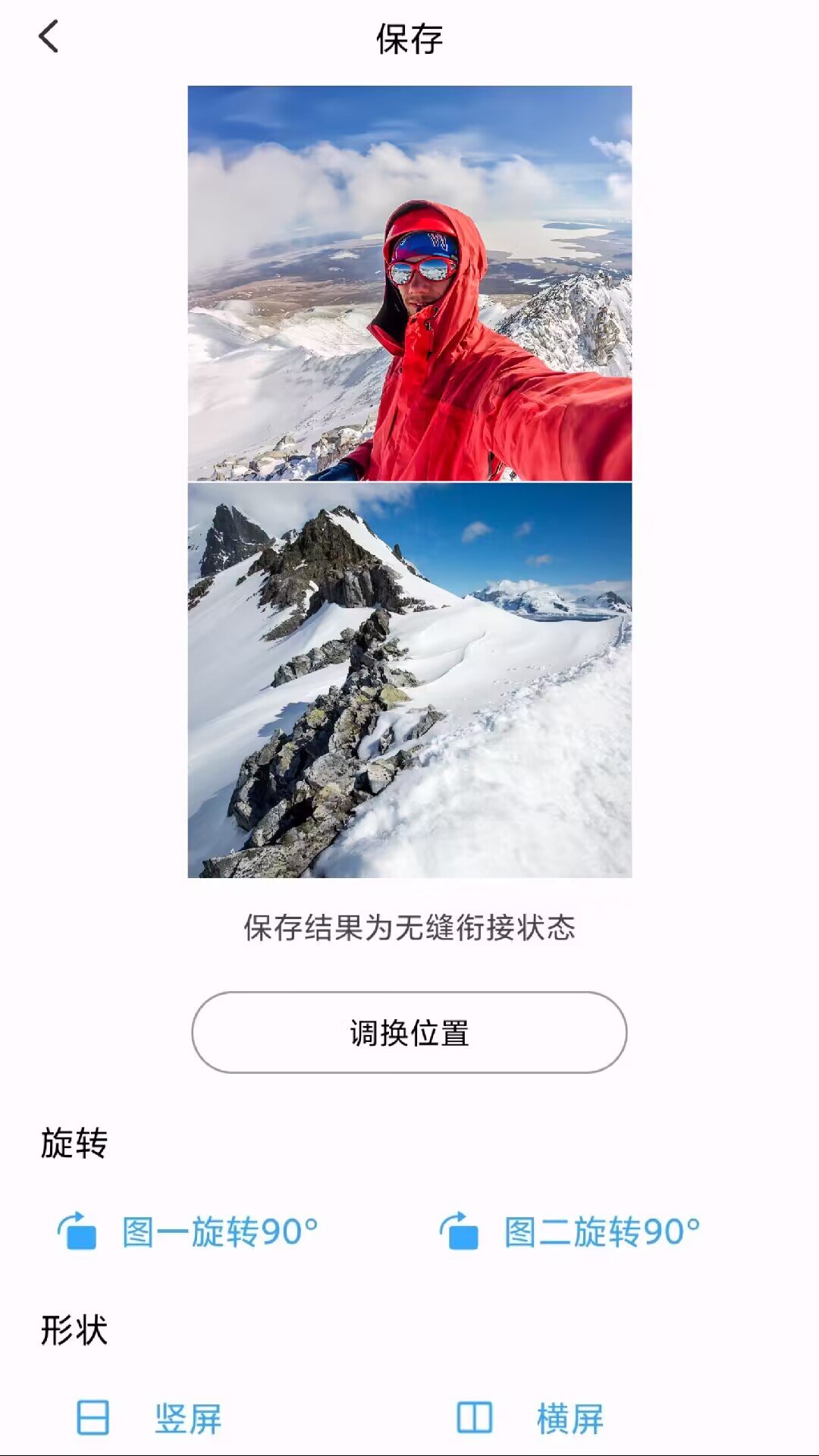819x1456 pixels.
Task: Rotate image two via the 图二旋转90° link
Action: 603,1228
